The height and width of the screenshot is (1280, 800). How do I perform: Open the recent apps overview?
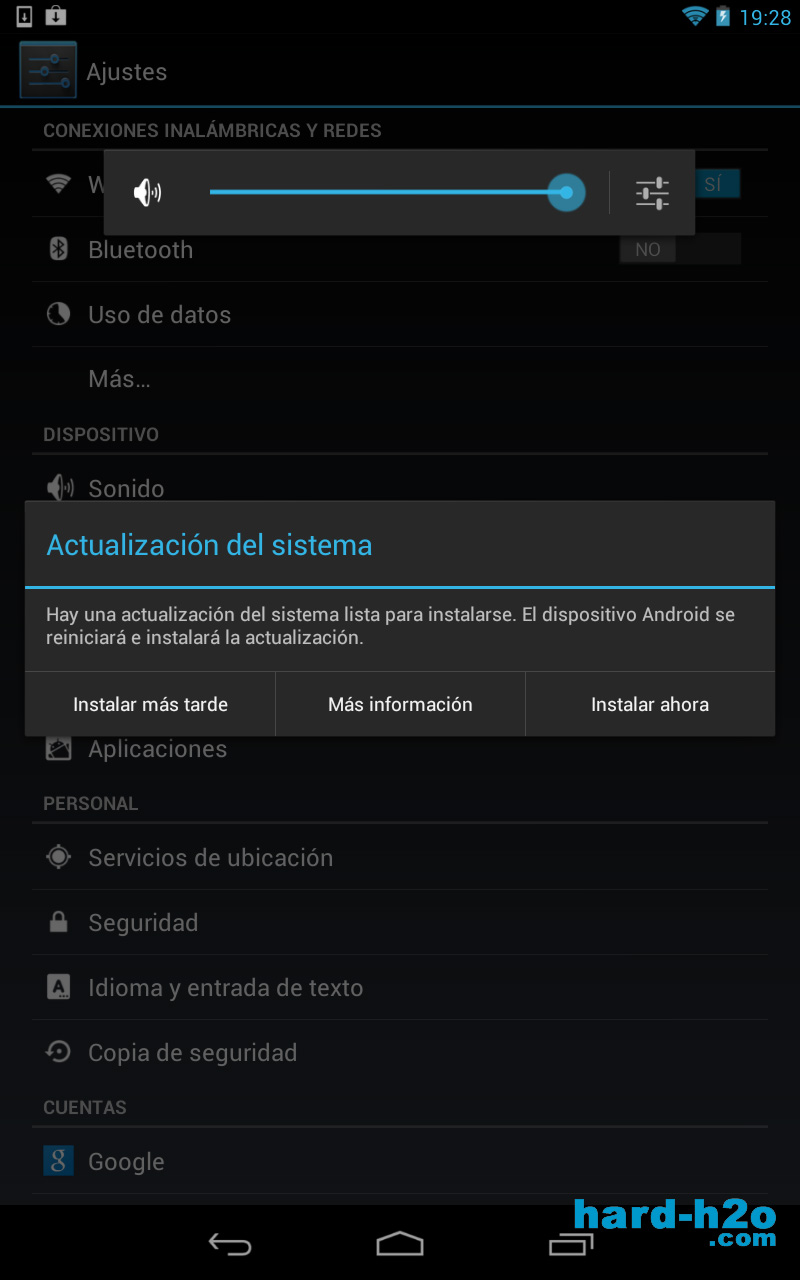(x=571, y=1243)
